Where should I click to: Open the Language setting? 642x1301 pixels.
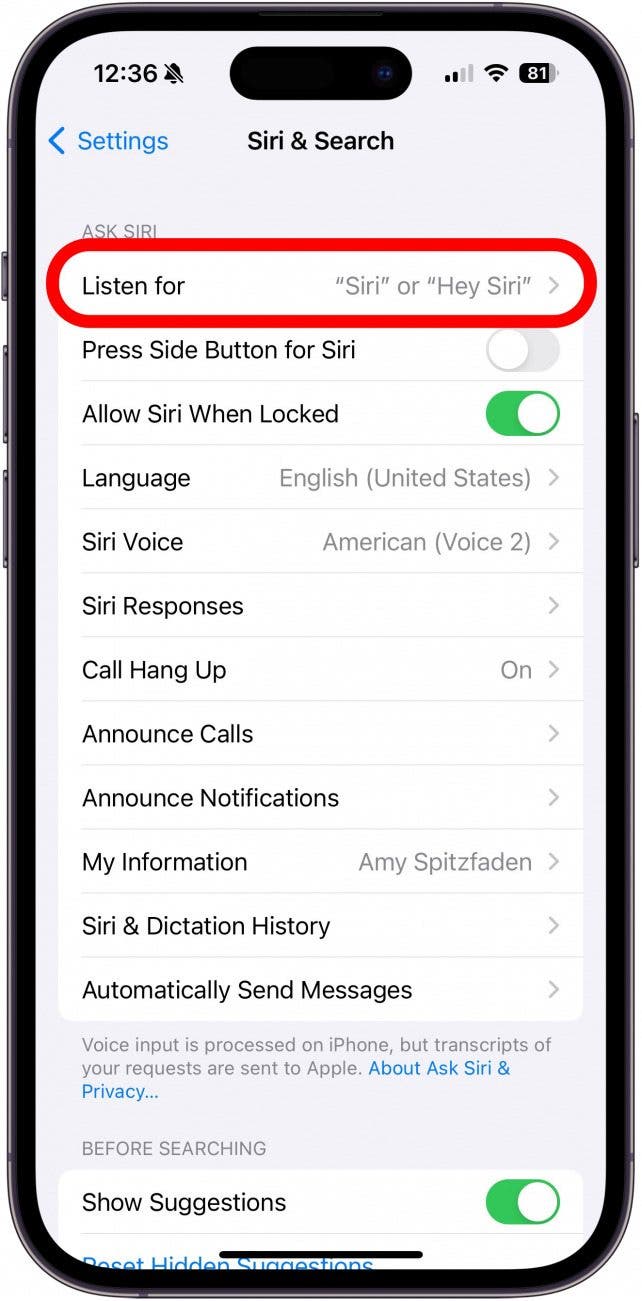320,478
